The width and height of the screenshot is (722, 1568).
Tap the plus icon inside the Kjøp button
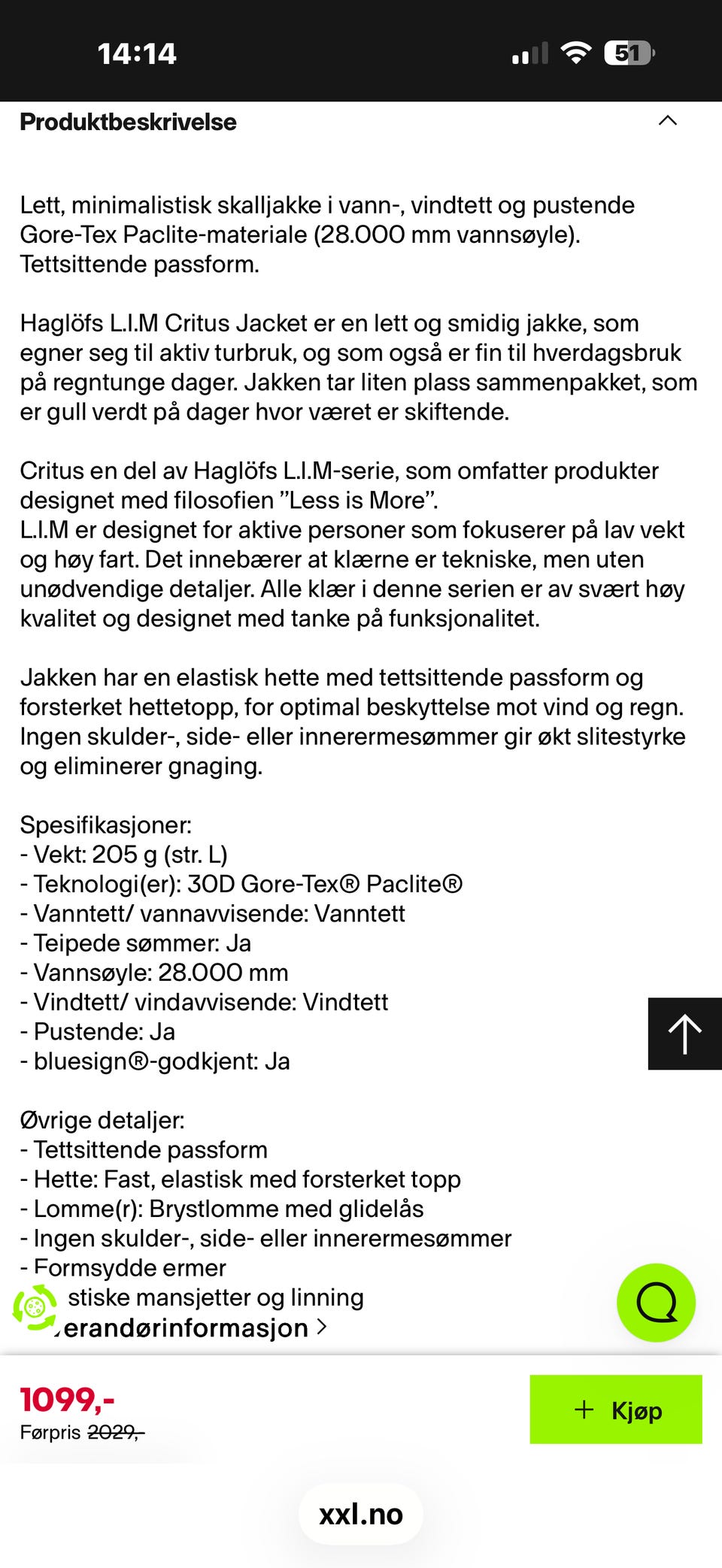click(x=583, y=1409)
